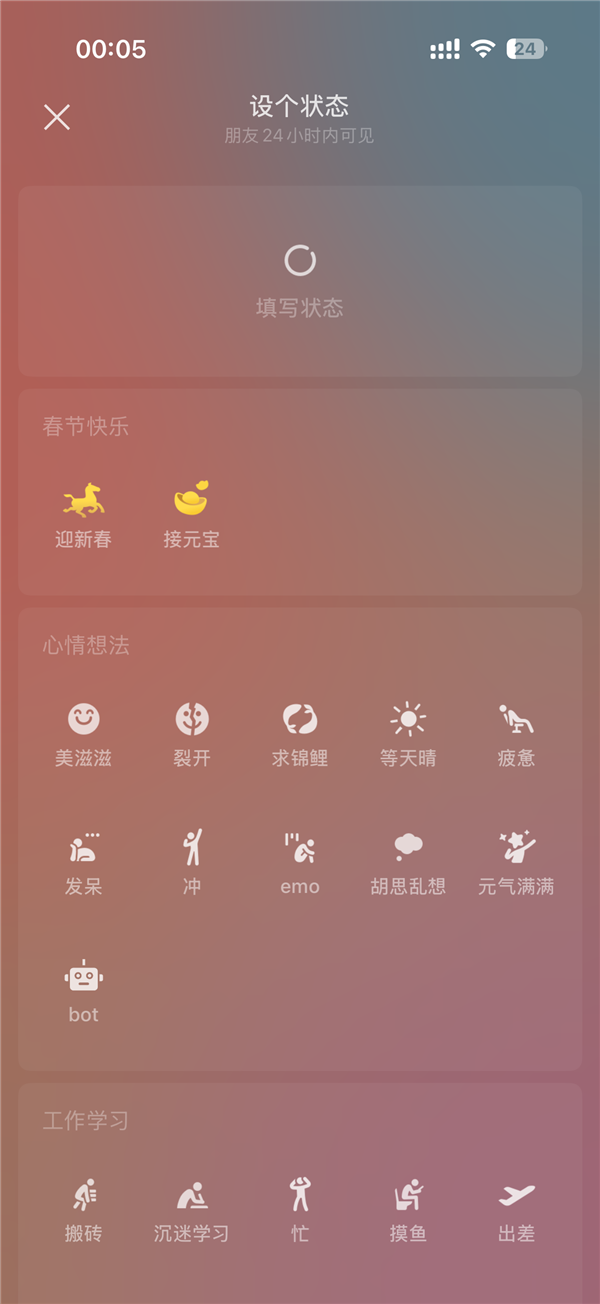Viewport: 600px width, 1304px height.
Task: Pick the 忙 status
Action: (x=300, y=1210)
